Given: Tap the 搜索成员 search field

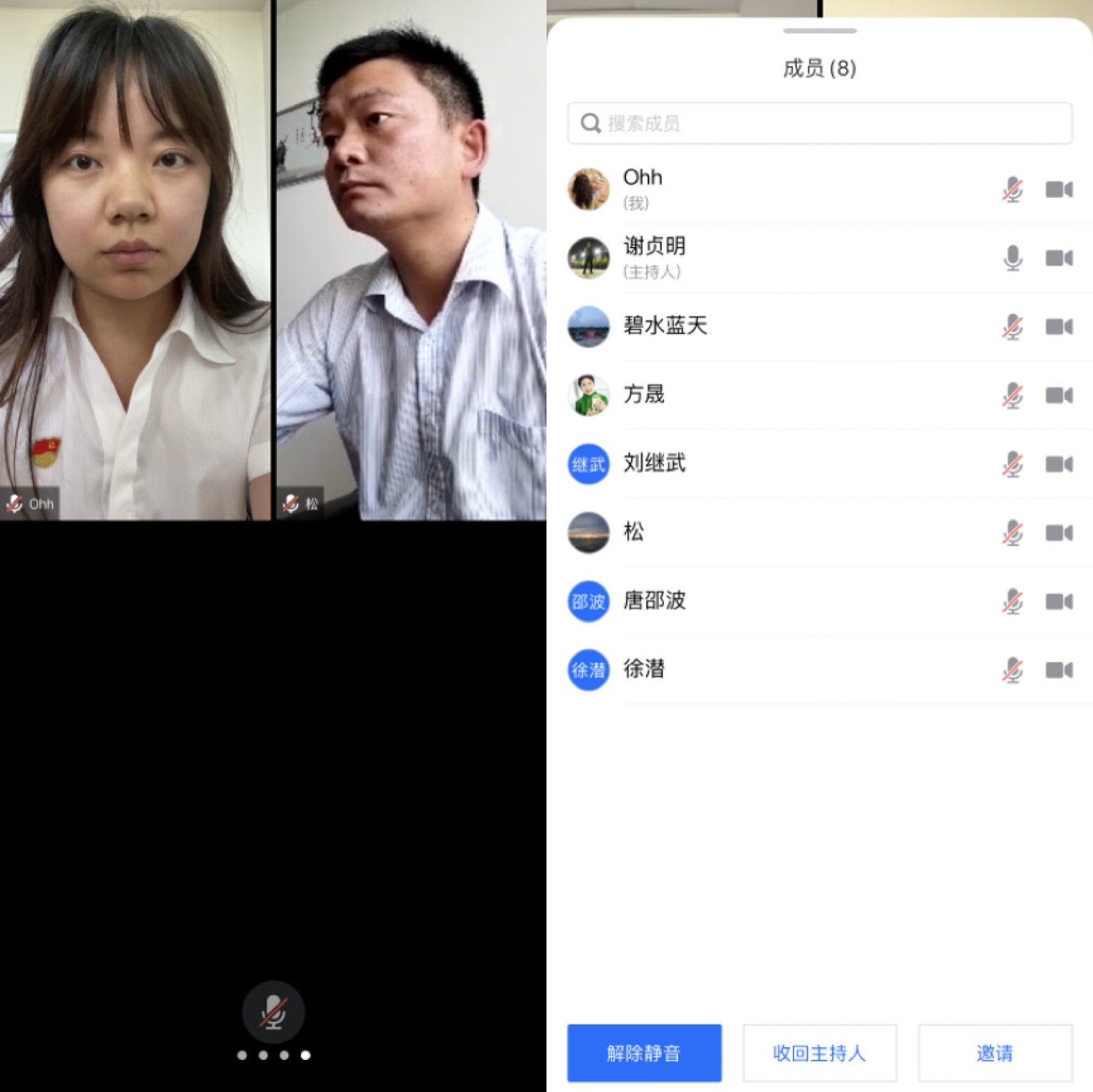Looking at the screenshot, I should point(819,123).
